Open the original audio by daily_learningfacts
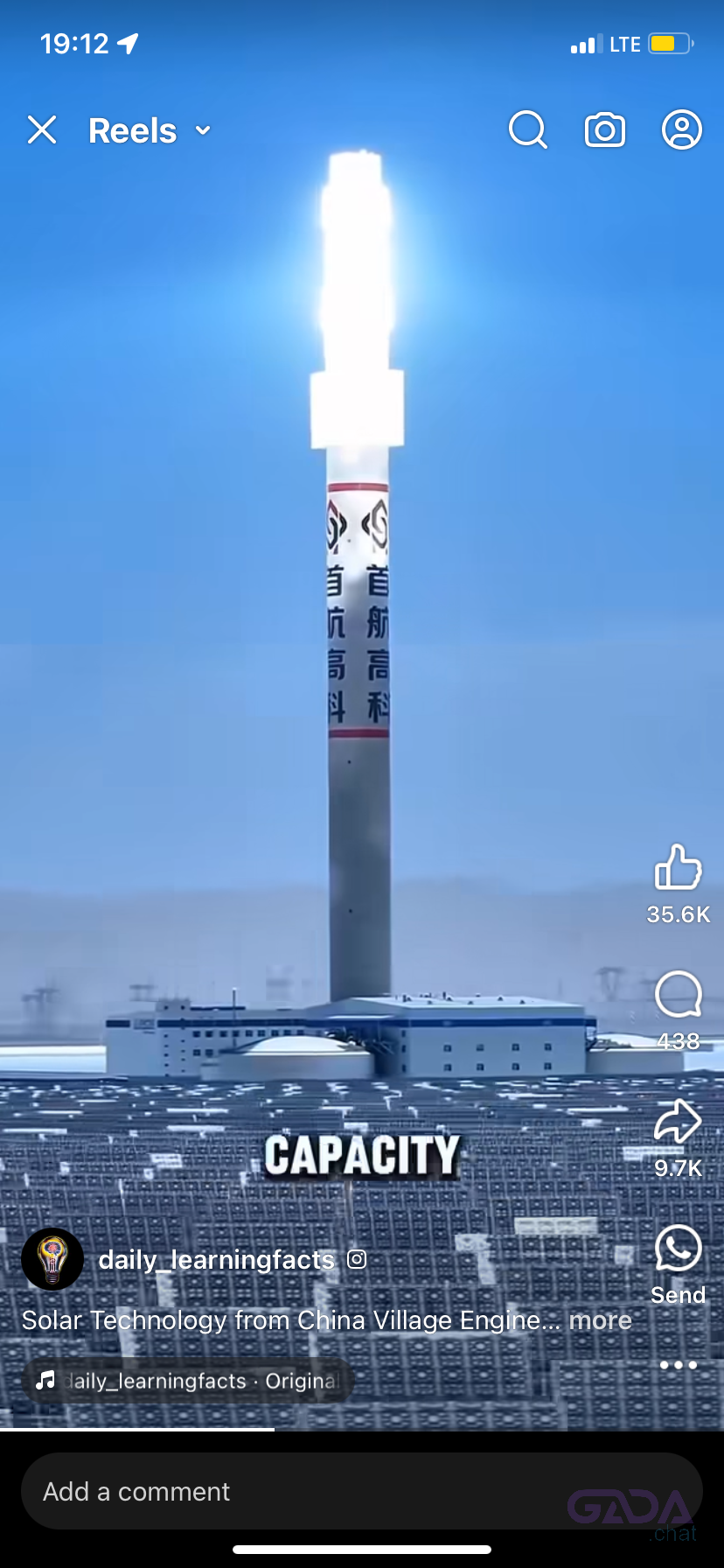Image resolution: width=724 pixels, height=1568 pixels. 188,1381
